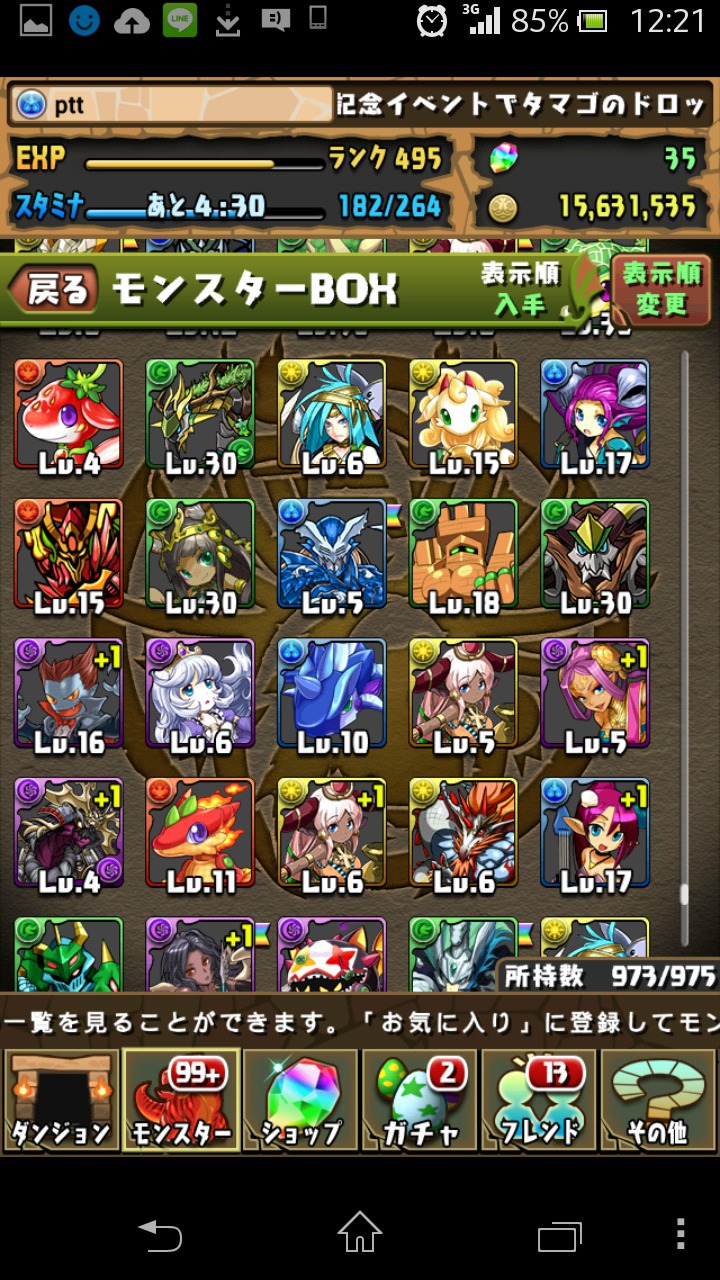Select the white-haired girl monster Lv.6

(x=200, y=695)
